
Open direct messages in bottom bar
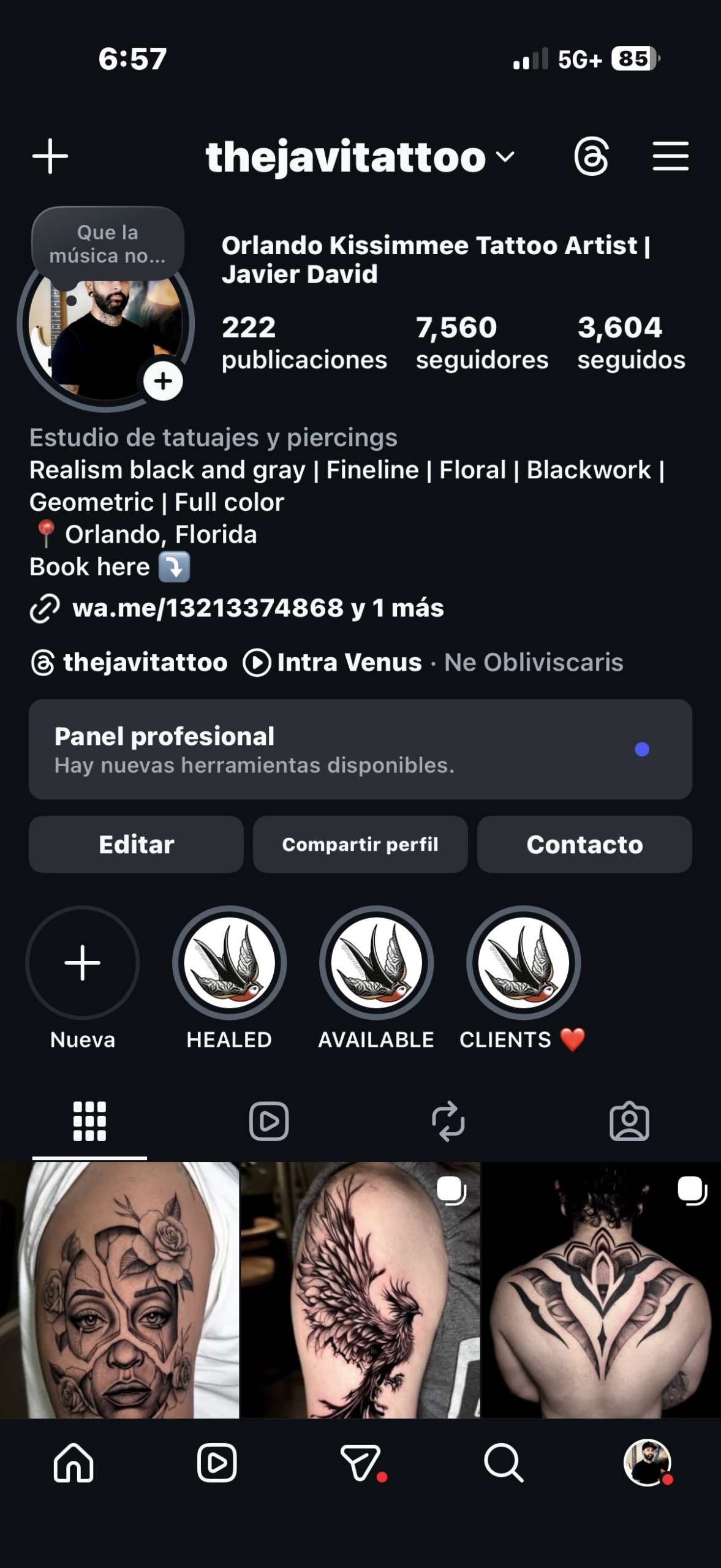[360, 1463]
